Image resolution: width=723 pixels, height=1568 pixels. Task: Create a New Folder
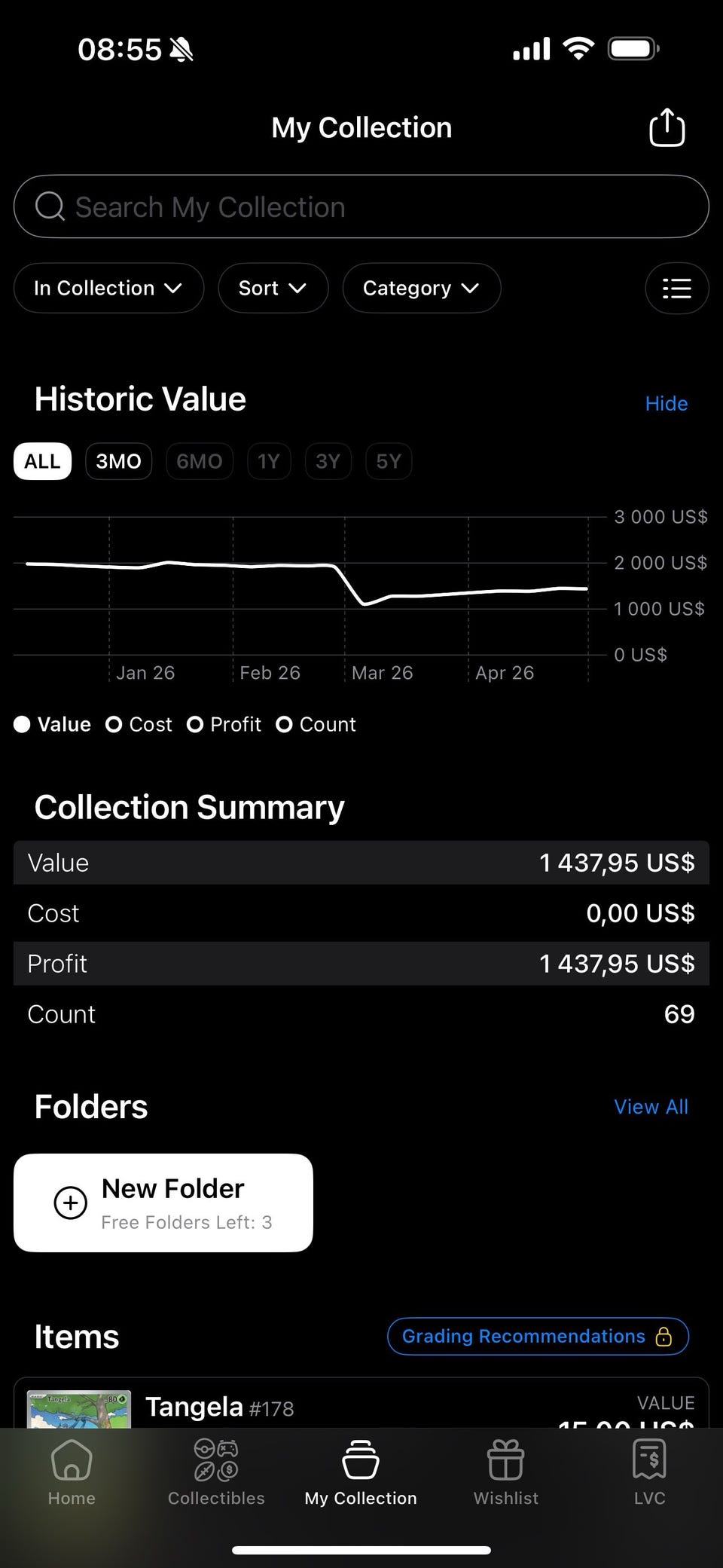[163, 1203]
